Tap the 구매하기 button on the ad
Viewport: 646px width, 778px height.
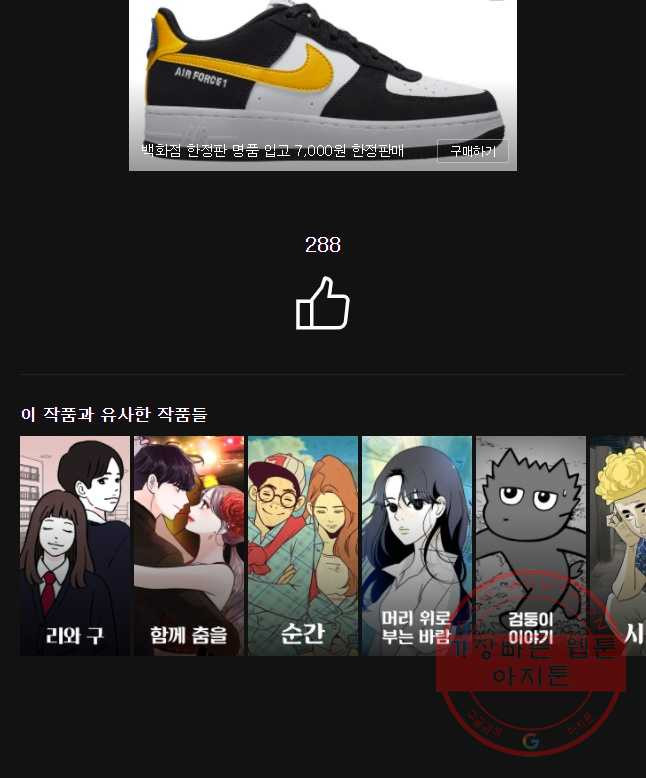472,151
